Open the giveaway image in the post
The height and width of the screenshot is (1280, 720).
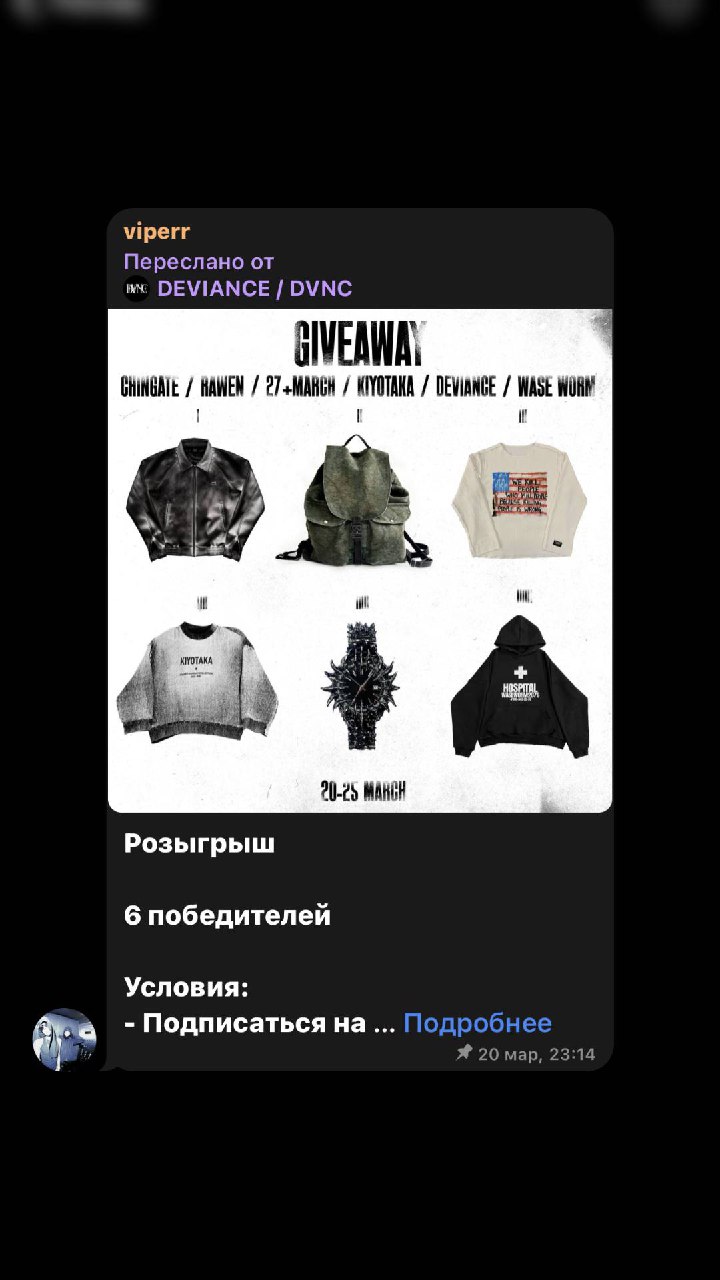click(360, 560)
